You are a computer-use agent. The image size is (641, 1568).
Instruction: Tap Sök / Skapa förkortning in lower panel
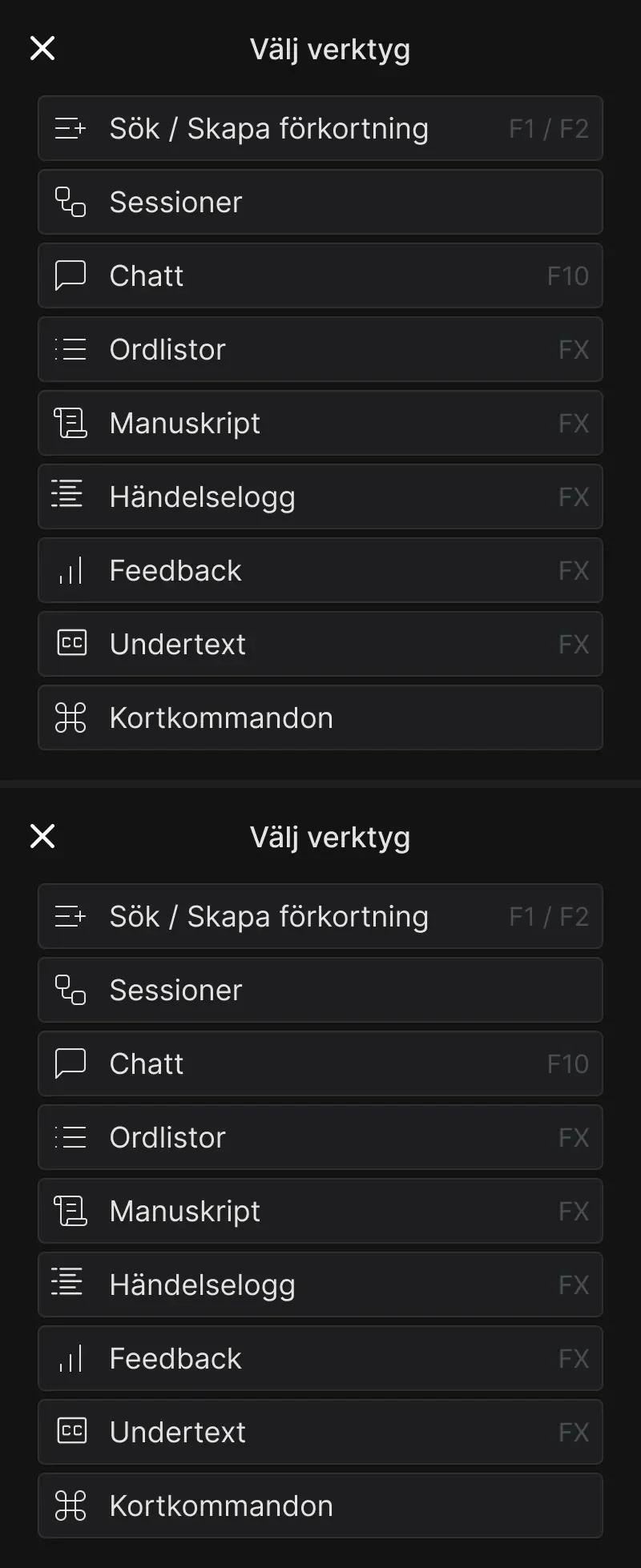(320, 916)
